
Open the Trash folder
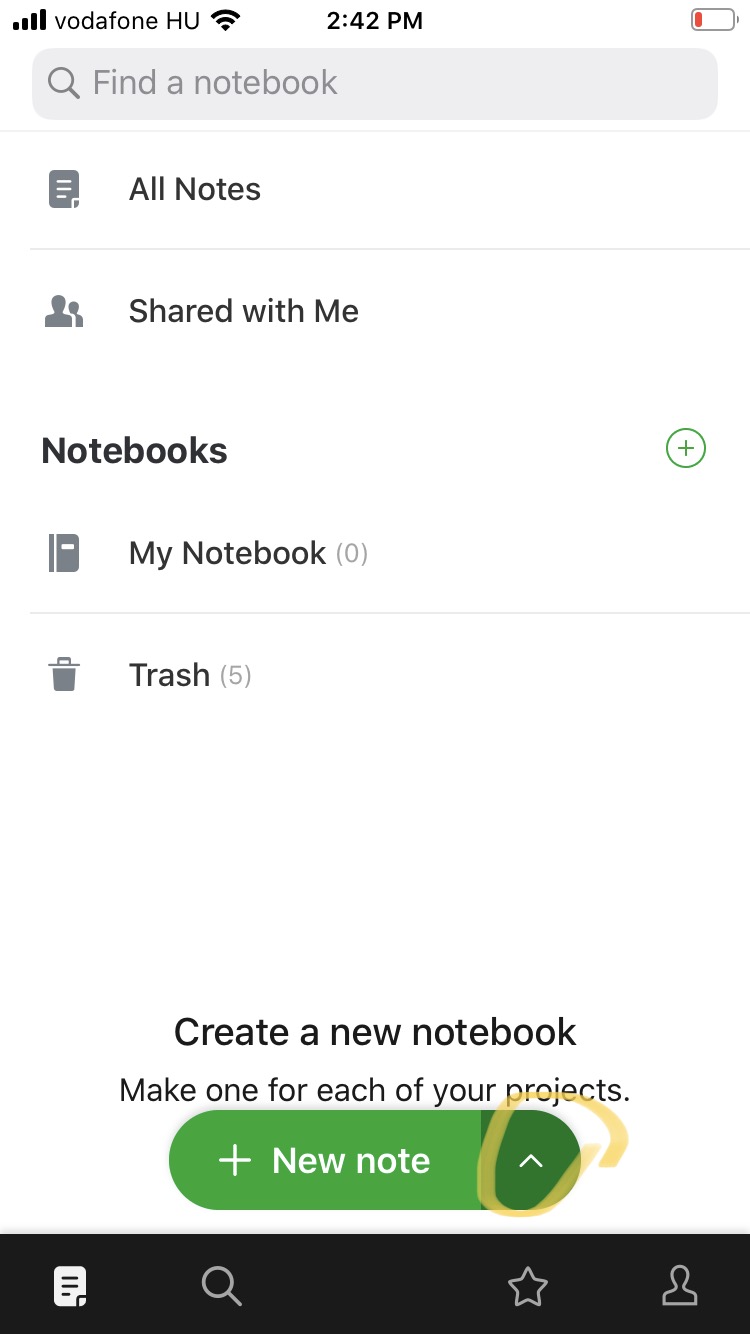click(x=169, y=675)
